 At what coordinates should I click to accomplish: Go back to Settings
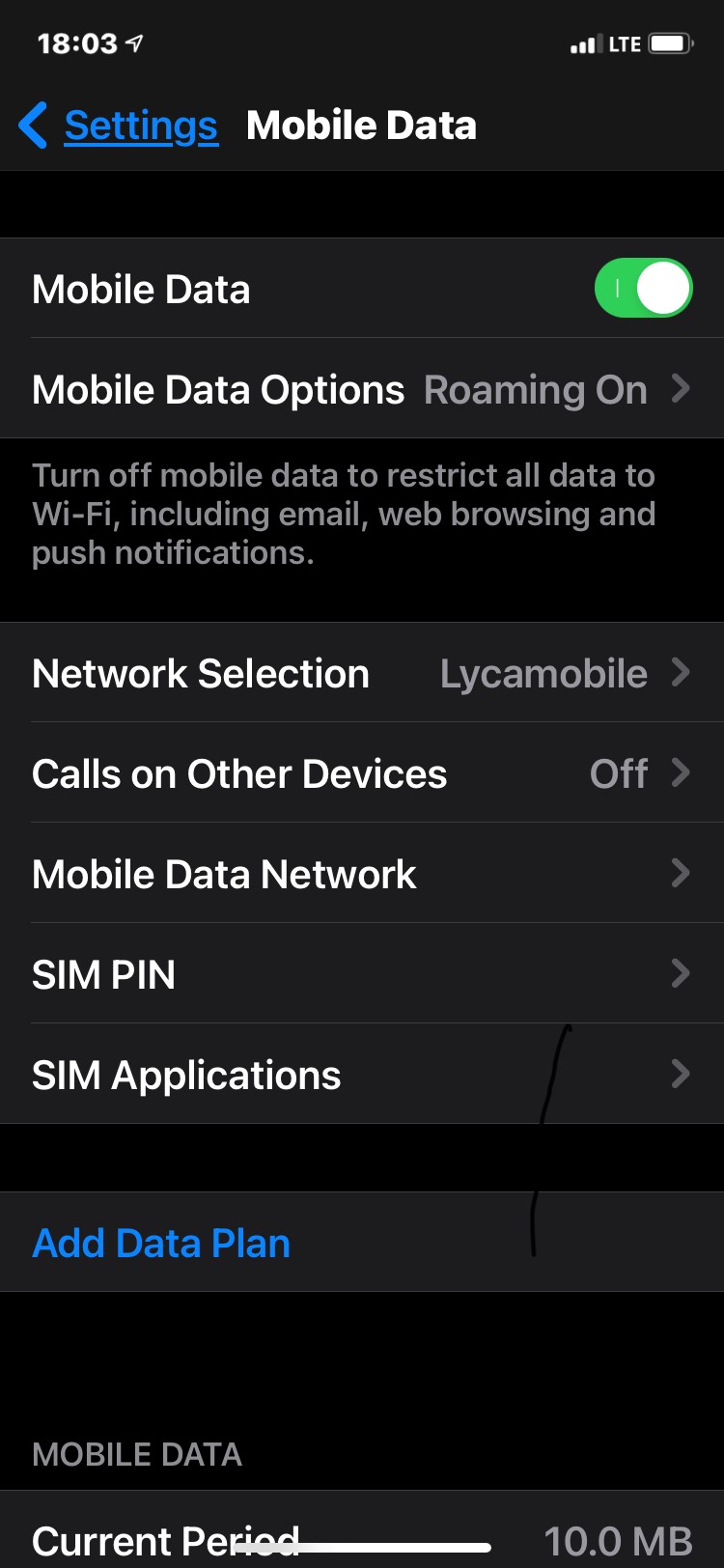click(121, 126)
